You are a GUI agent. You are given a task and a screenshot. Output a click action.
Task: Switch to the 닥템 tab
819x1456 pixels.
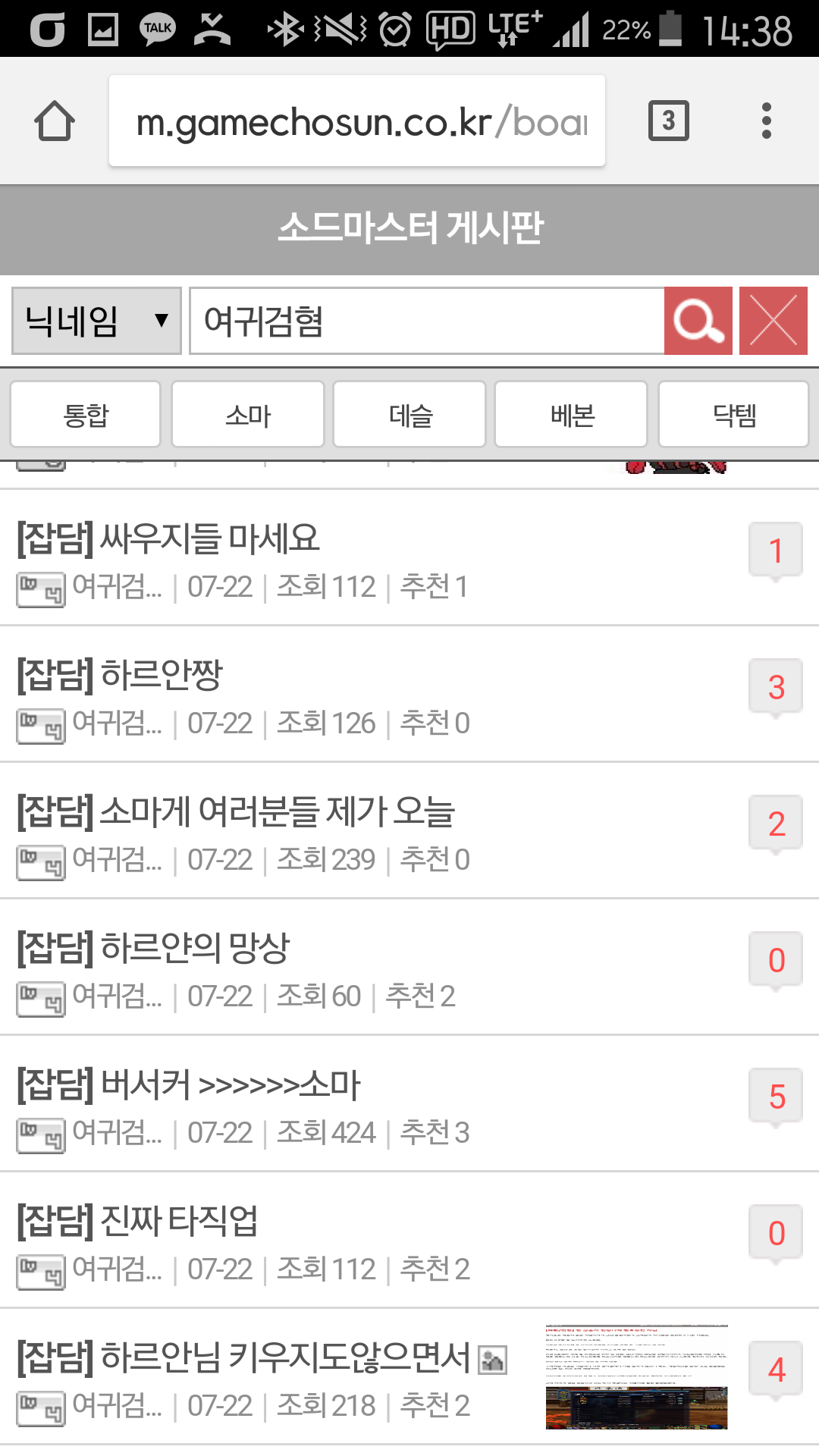click(x=733, y=415)
